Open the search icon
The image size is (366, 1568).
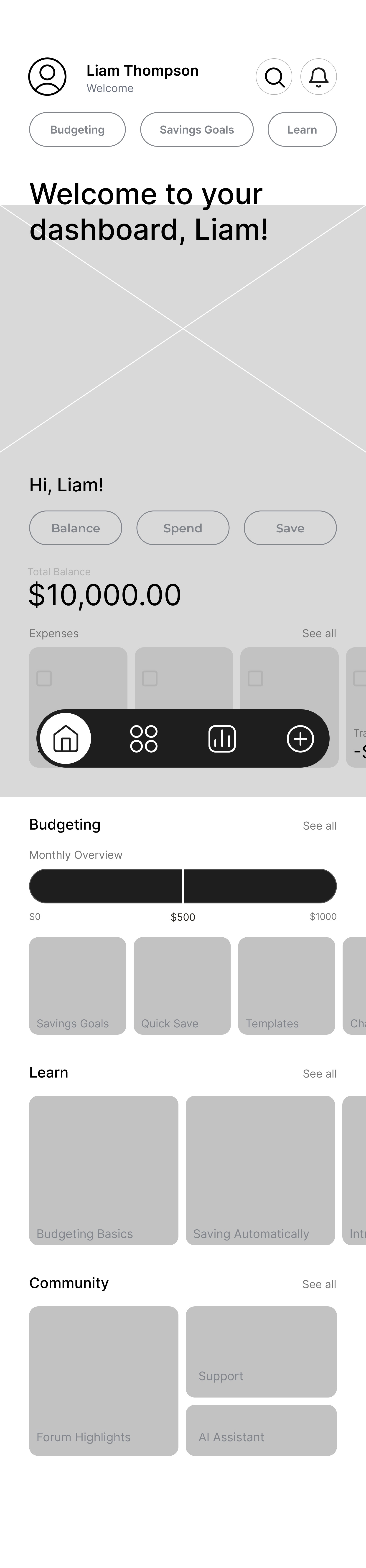pos(274,77)
